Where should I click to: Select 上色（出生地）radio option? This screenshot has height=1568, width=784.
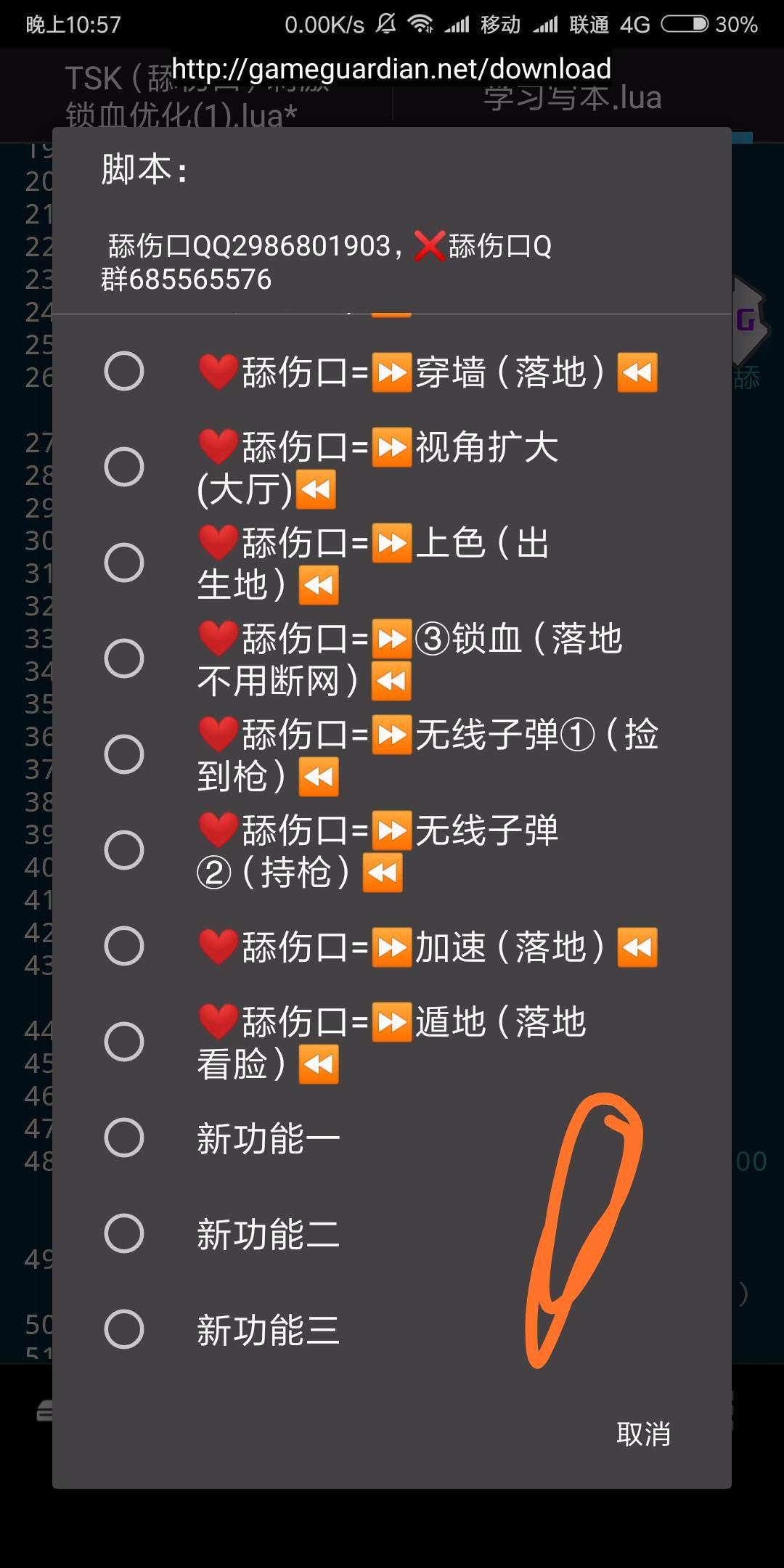click(124, 563)
